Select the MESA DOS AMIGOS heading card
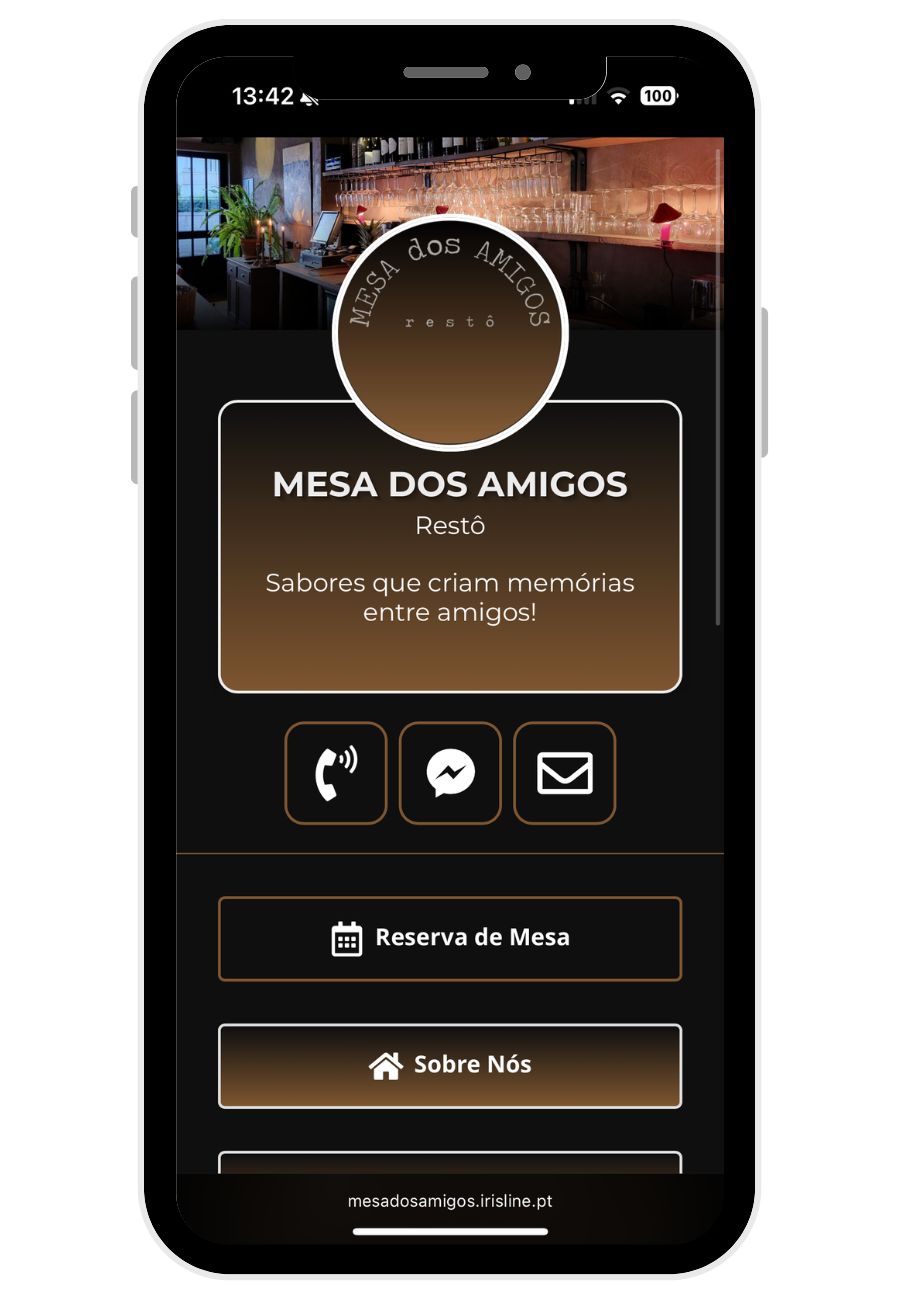 (450, 484)
